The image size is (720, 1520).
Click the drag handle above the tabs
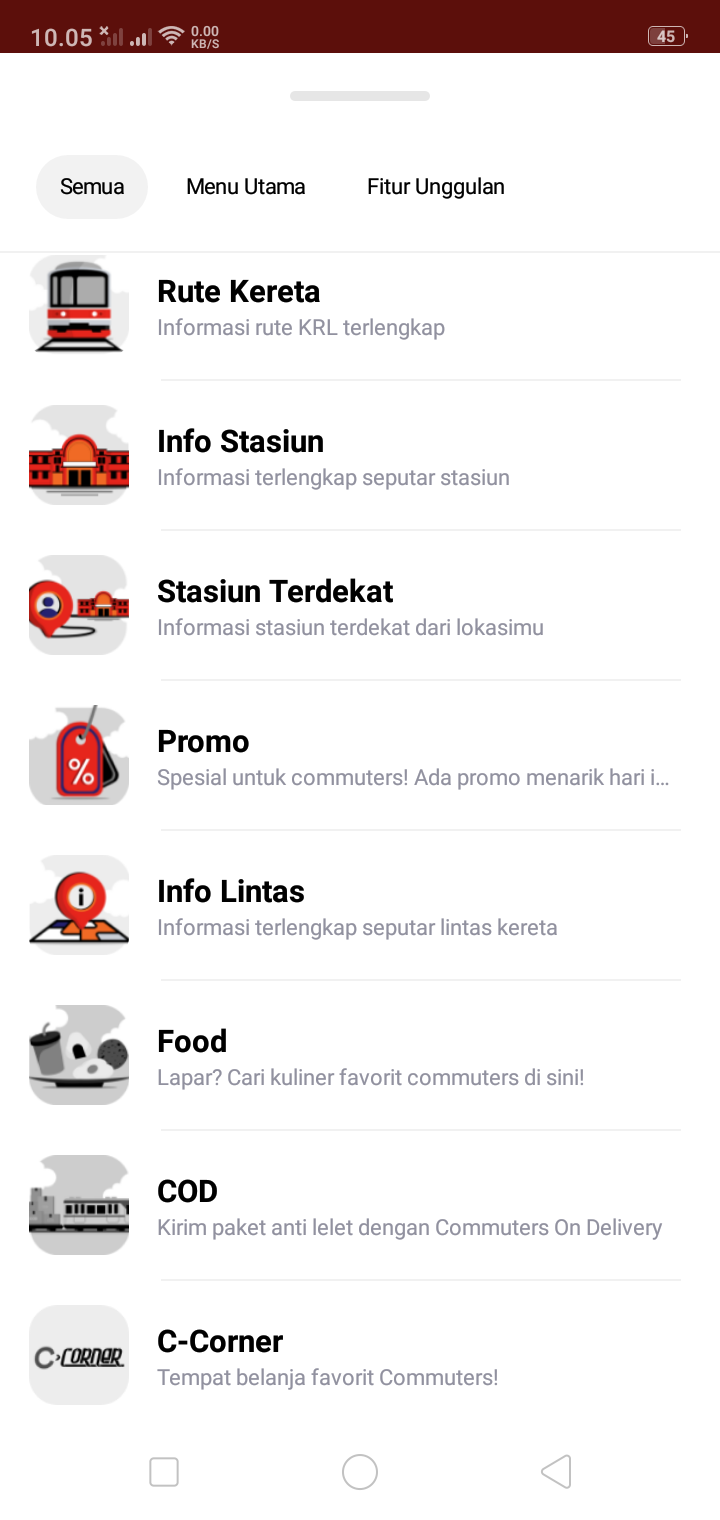click(x=360, y=96)
